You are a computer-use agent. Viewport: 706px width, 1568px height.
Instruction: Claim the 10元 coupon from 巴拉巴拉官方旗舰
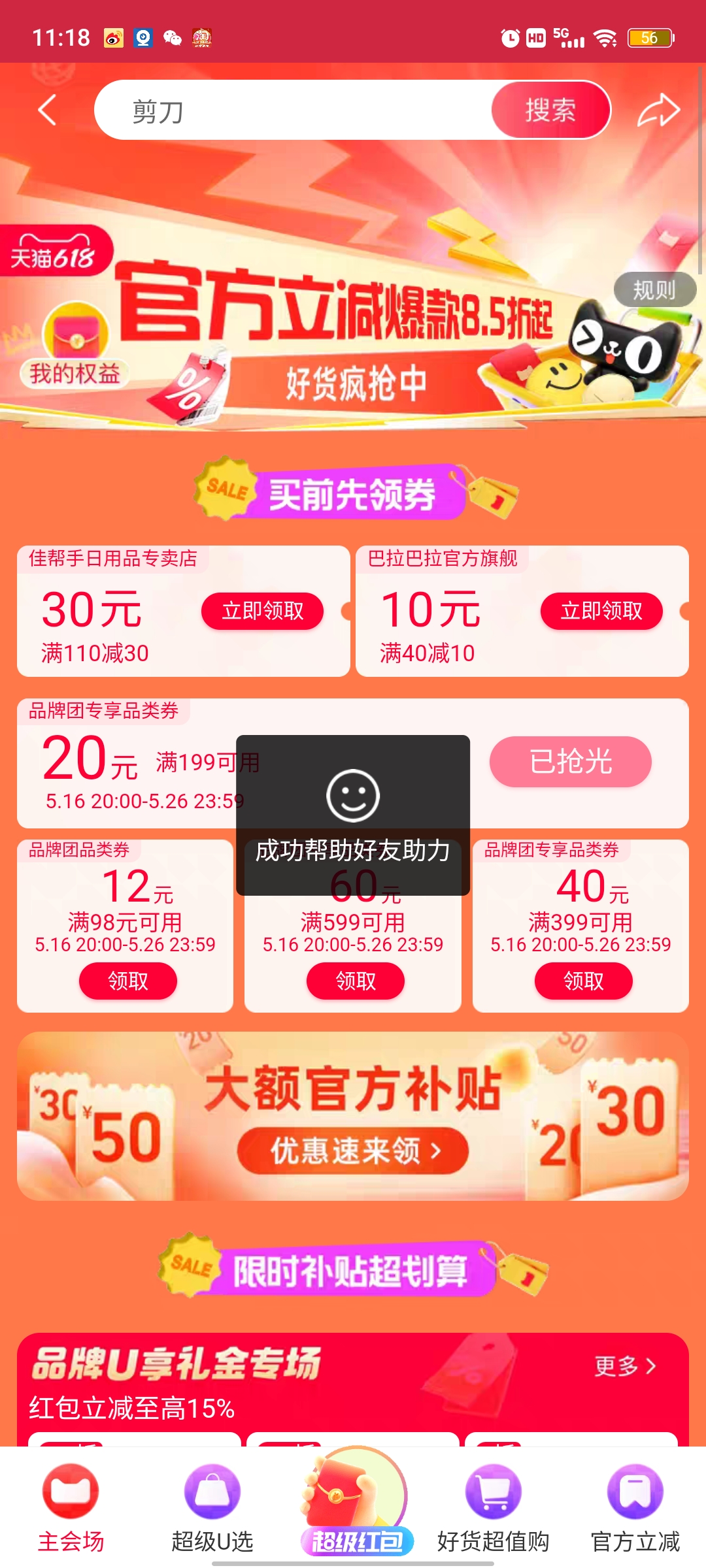(x=601, y=611)
